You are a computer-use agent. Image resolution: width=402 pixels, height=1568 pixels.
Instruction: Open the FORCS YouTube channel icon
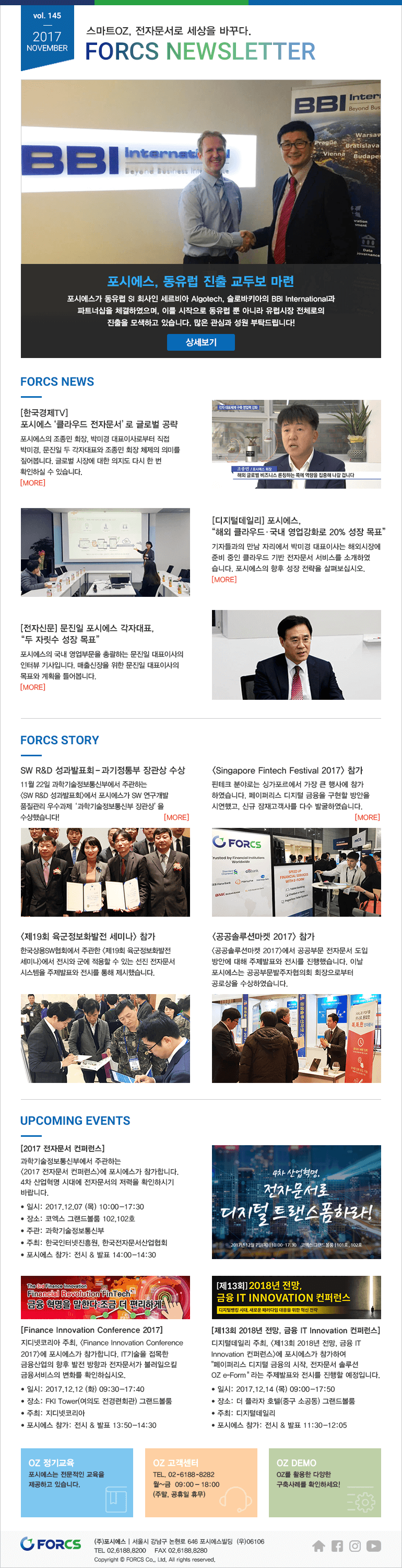click(x=373, y=1546)
